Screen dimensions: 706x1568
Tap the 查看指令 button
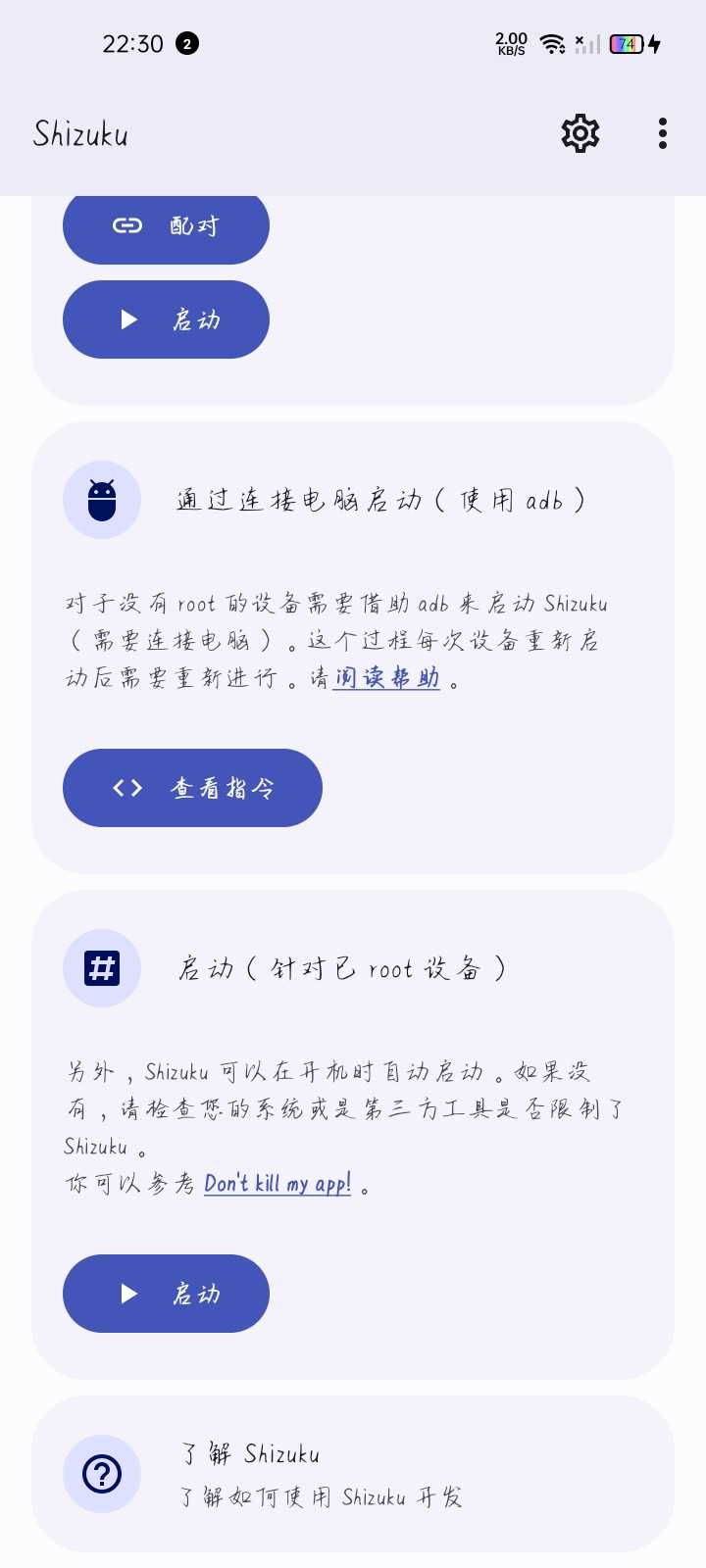(x=192, y=788)
